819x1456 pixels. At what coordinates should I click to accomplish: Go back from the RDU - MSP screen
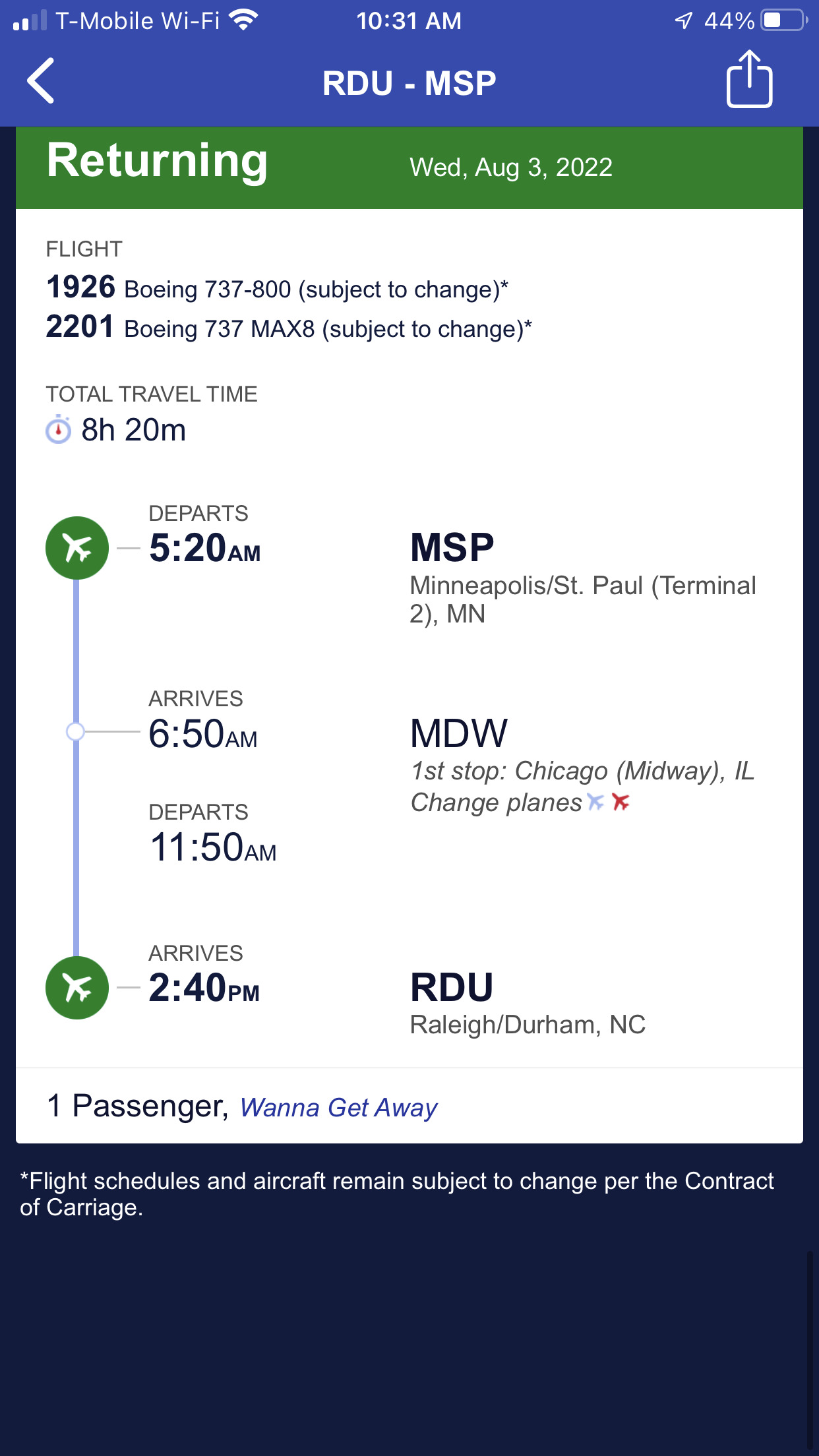(41, 81)
